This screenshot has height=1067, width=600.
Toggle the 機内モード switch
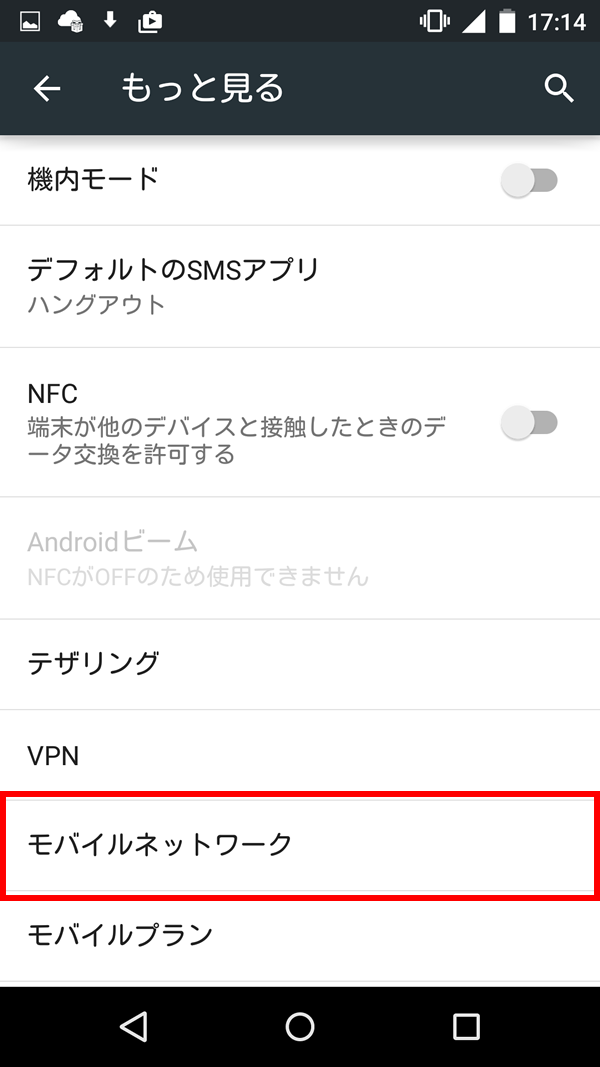529,180
